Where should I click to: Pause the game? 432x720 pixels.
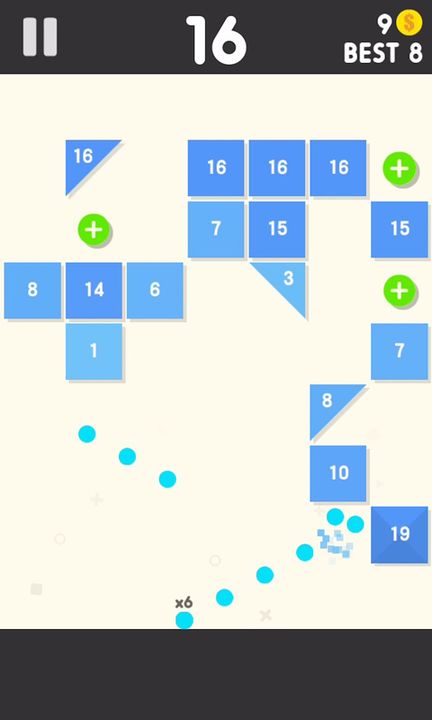pos(40,37)
